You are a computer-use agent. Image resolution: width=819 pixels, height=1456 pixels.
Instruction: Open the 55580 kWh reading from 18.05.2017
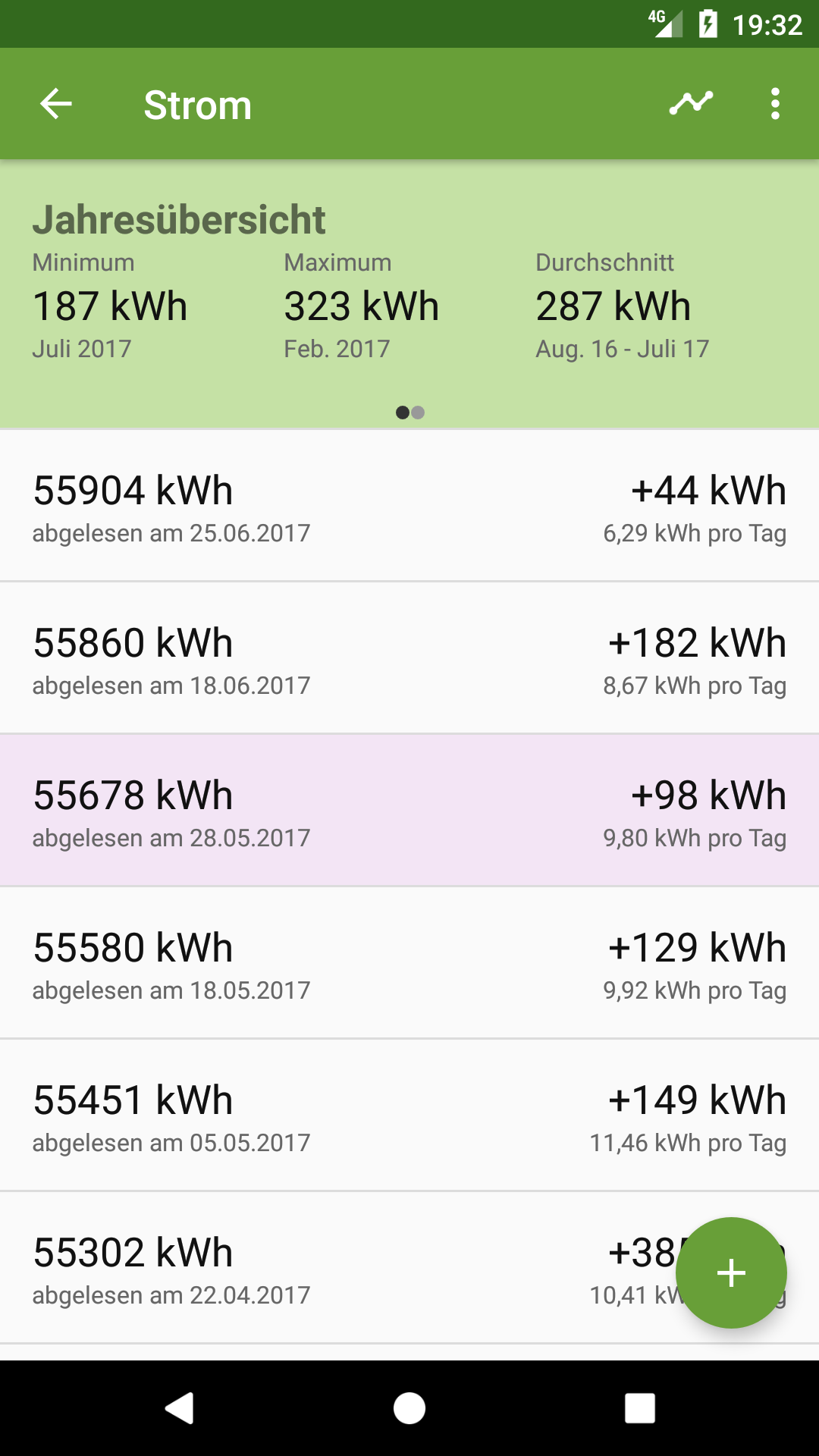409,963
